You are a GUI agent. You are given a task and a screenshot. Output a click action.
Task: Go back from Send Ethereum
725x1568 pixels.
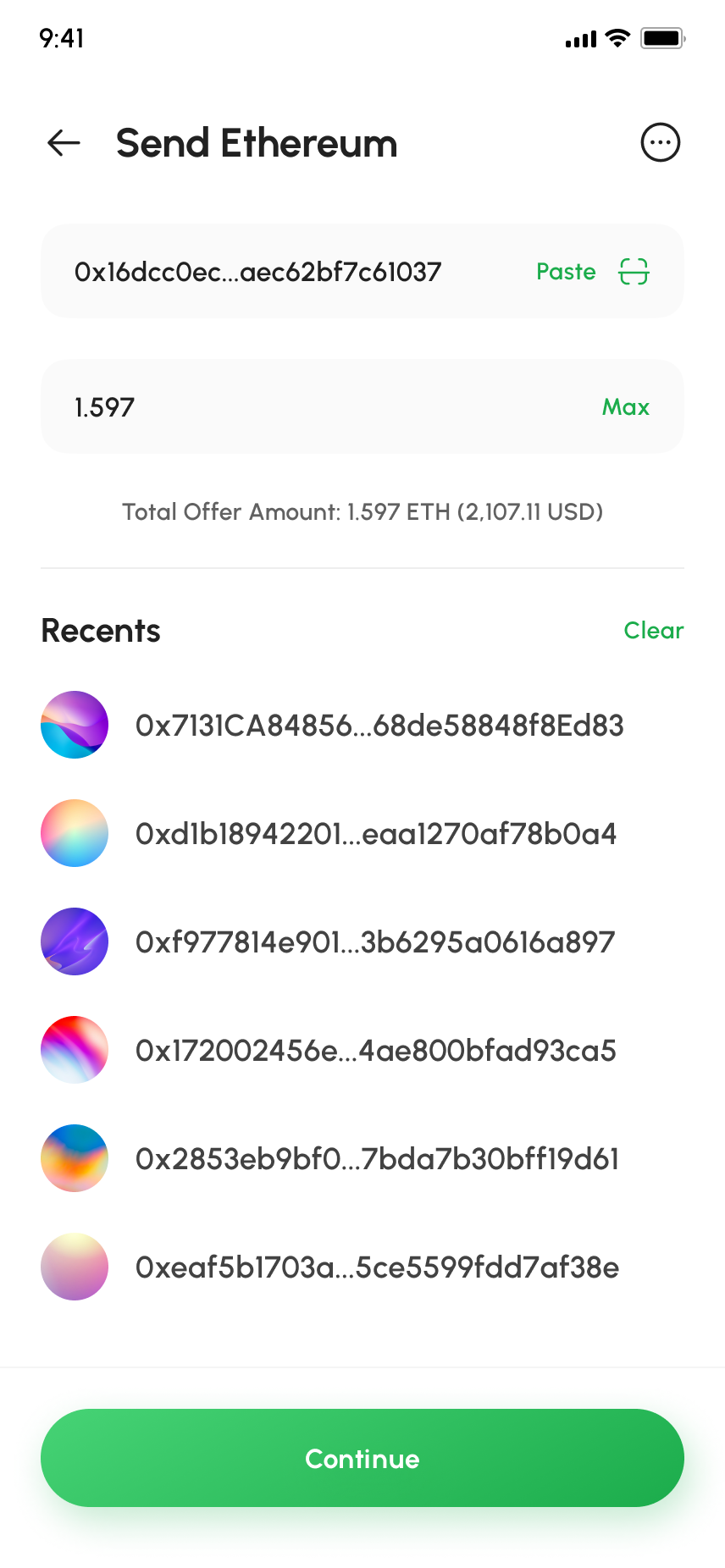point(64,143)
